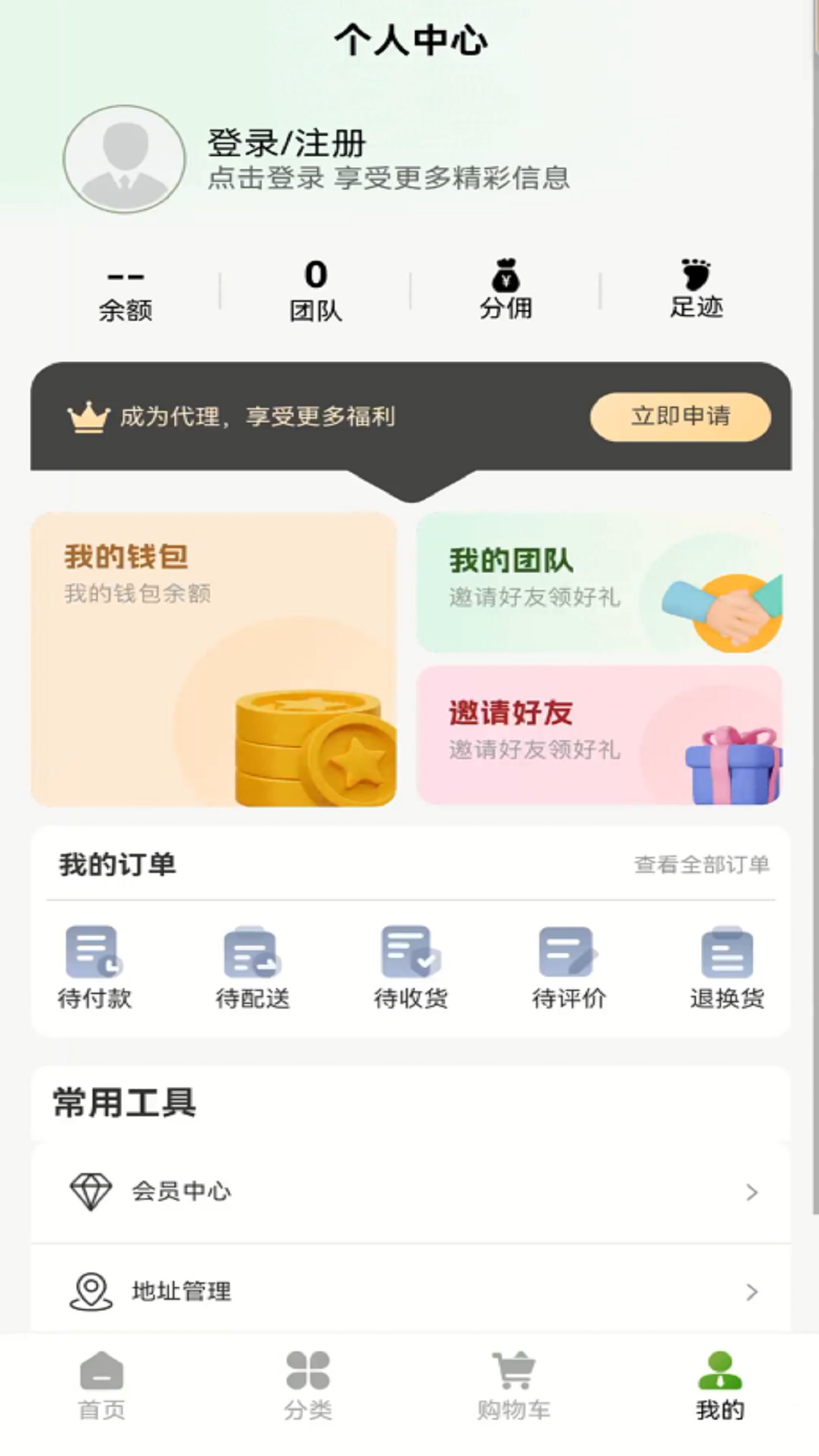Open 查看全部订单 to view all orders
819x1456 pixels.
click(701, 864)
